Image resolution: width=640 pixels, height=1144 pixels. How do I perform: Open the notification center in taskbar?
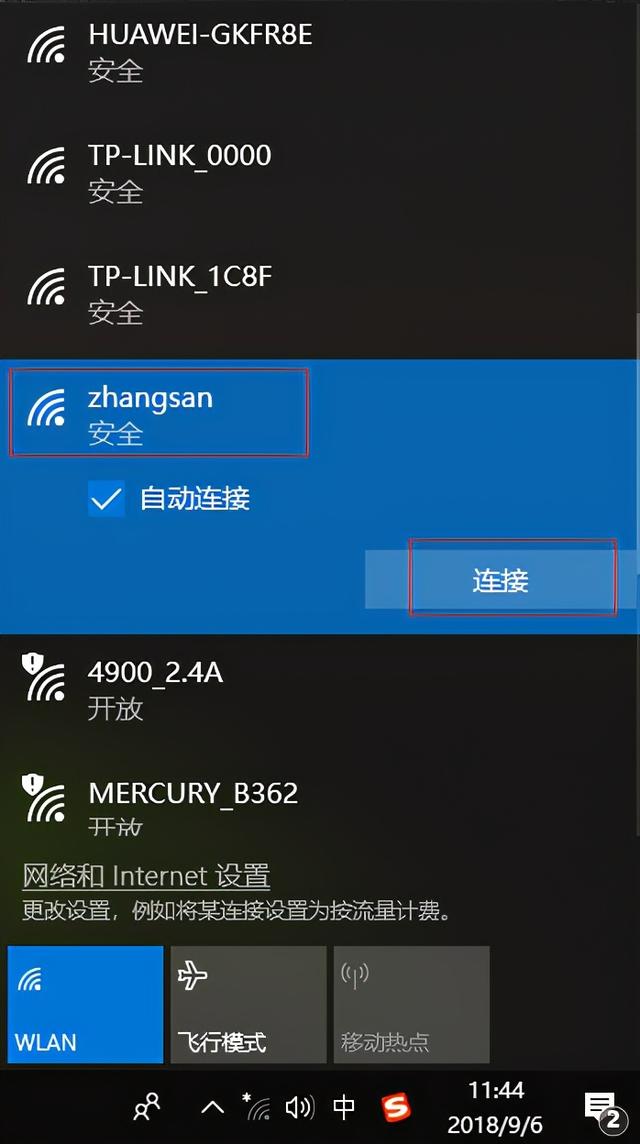click(602, 1108)
